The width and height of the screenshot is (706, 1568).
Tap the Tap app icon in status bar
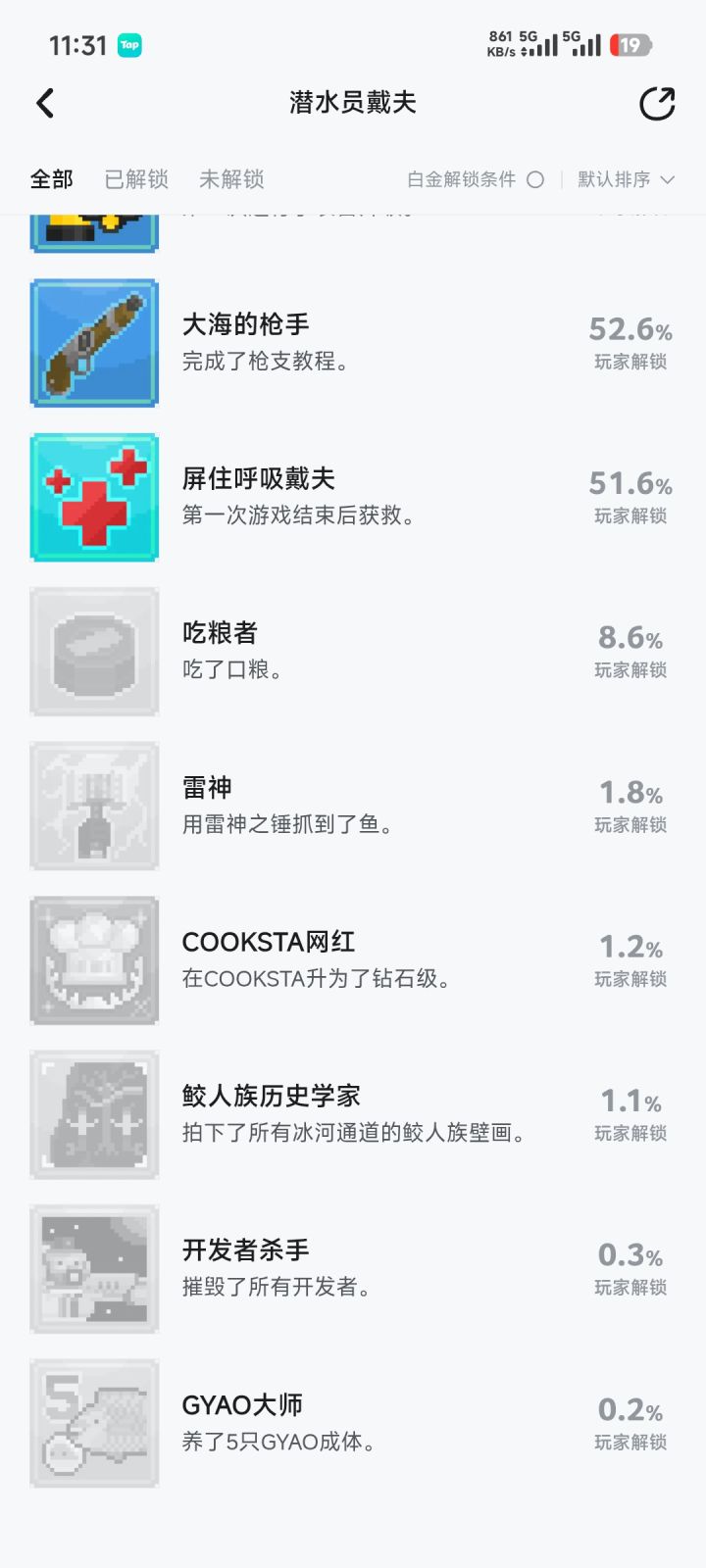(132, 45)
